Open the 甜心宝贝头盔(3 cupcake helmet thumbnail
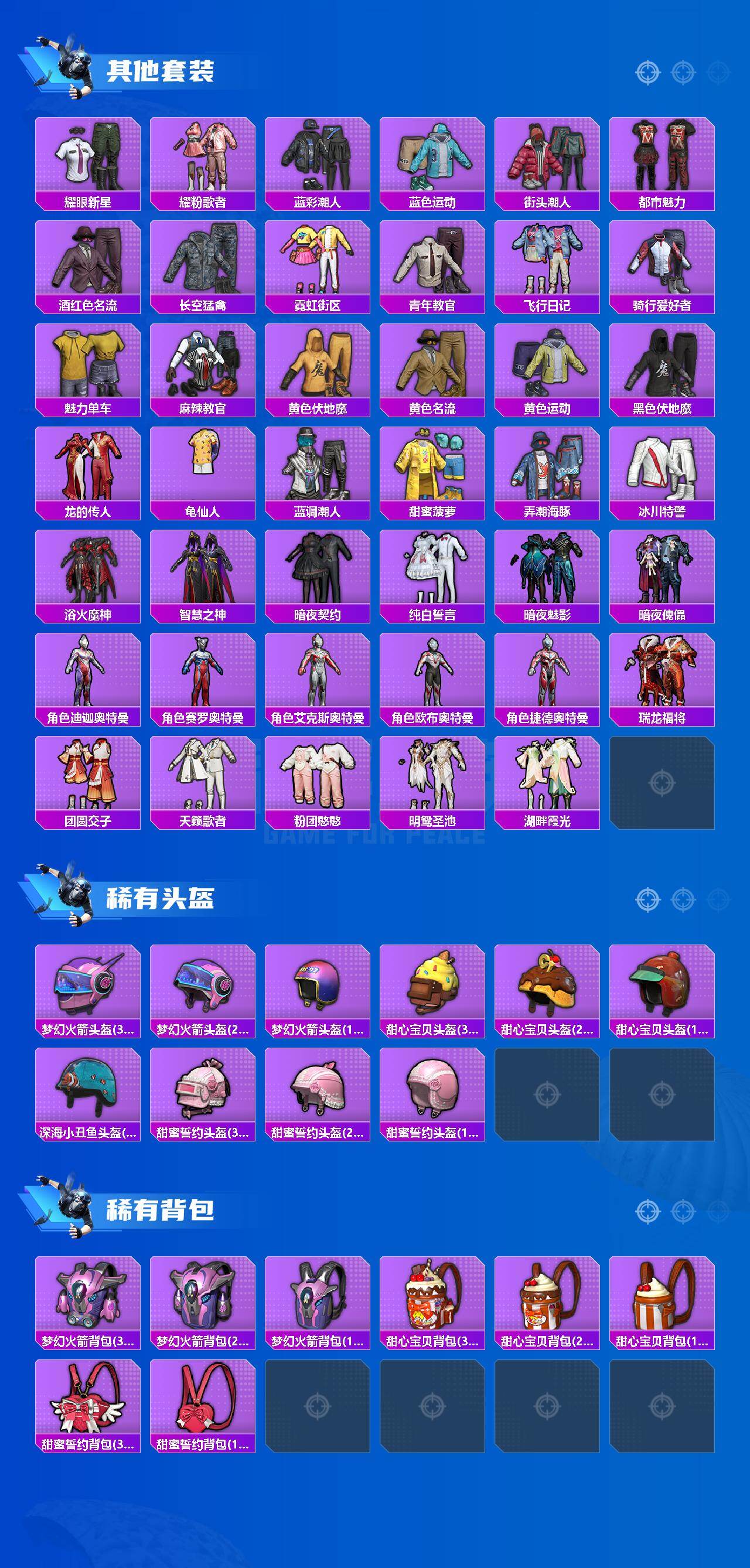This screenshot has height=1568, width=750. 434,986
